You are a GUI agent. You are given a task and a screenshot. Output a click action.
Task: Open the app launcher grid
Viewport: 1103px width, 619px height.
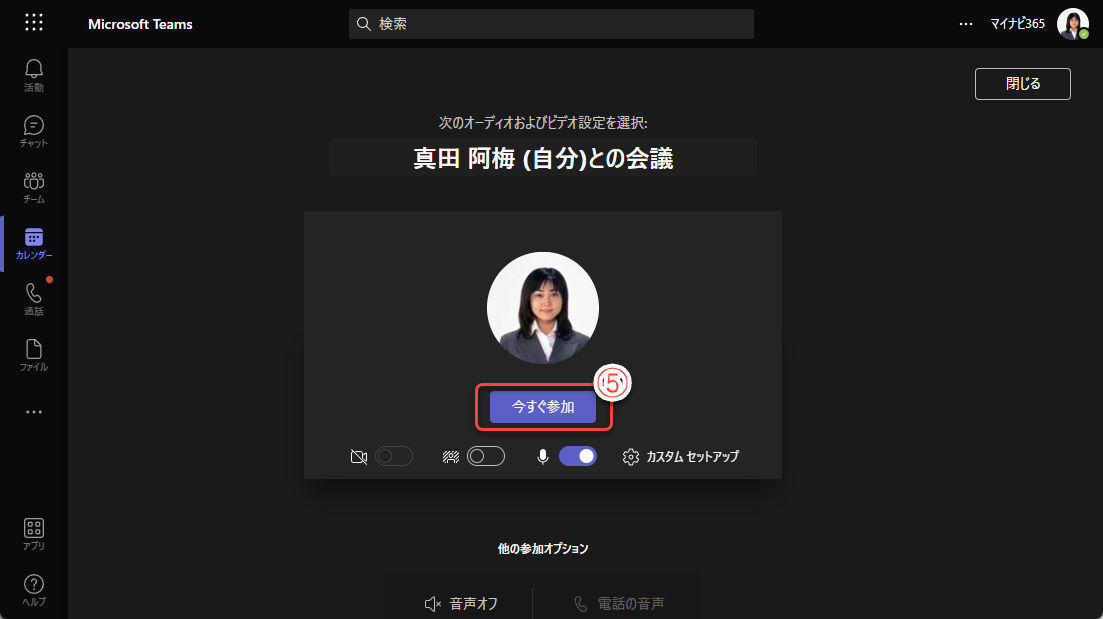pyautogui.click(x=33, y=23)
